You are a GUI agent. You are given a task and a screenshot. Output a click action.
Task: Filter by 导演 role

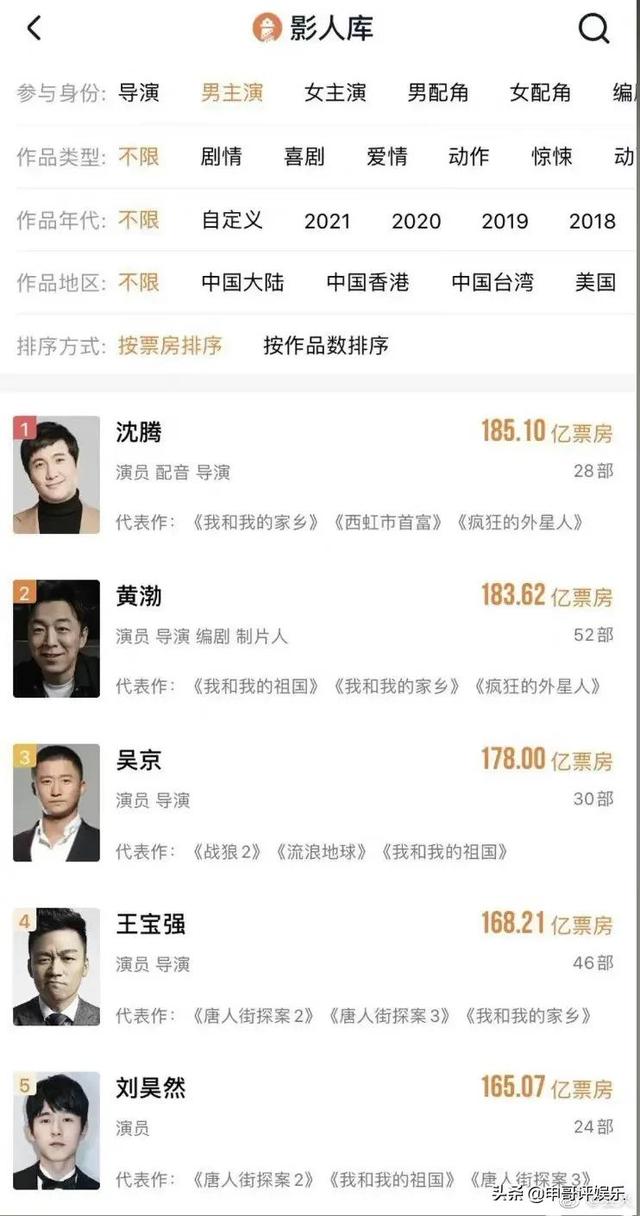coord(139,93)
